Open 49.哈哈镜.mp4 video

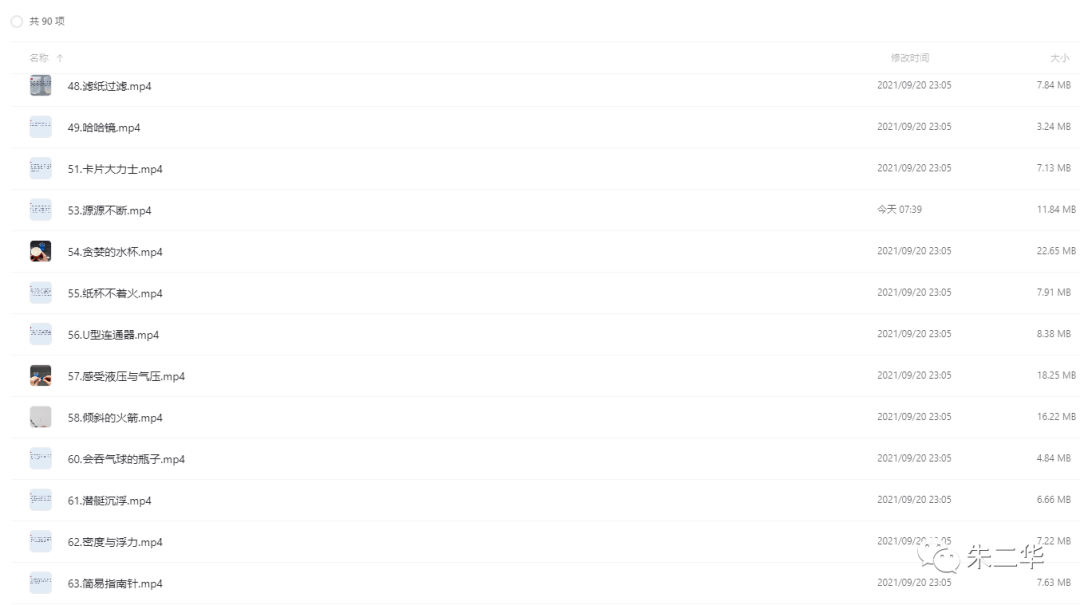coord(104,128)
